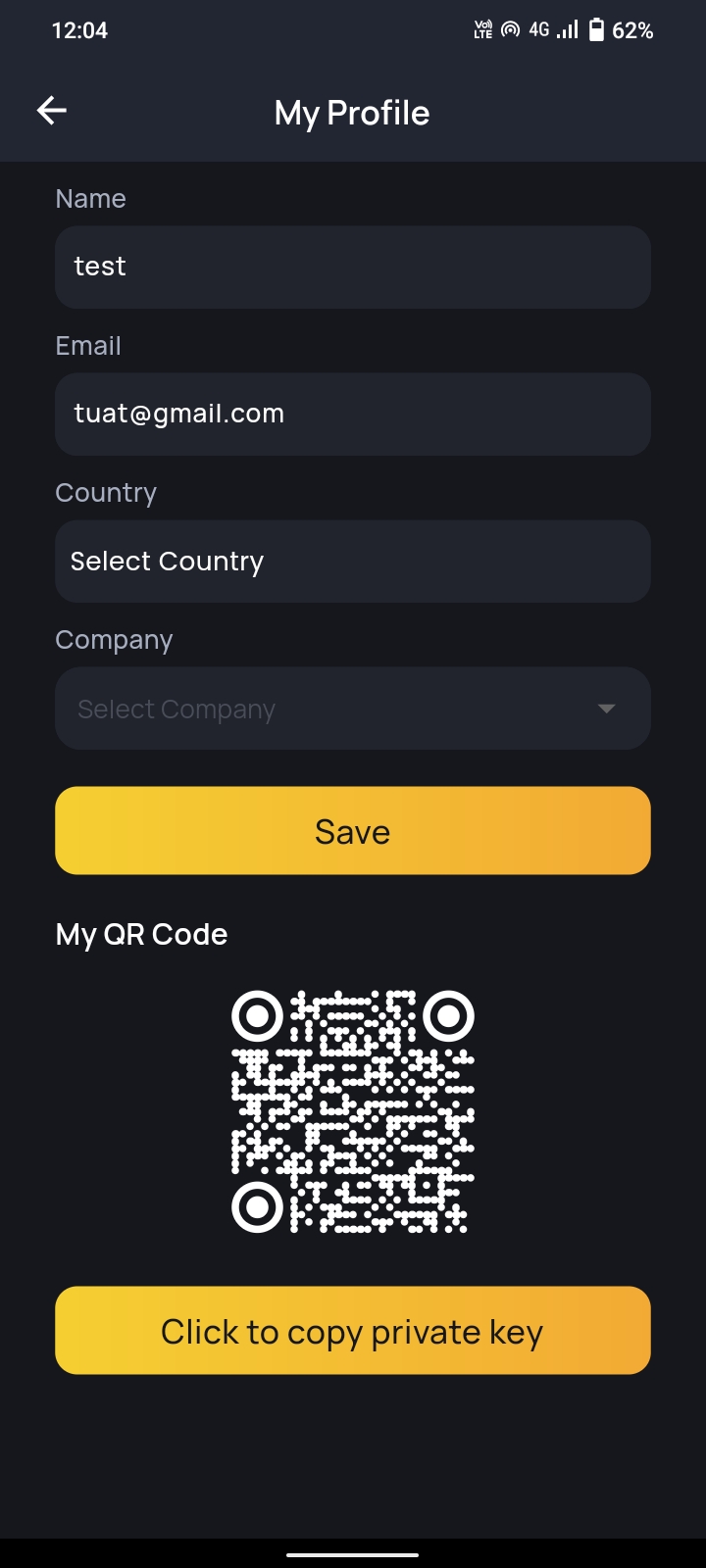The width and height of the screenshot is (706, 1568).
Task: Expand the Select Company dropdown
Action: (353, 709)
